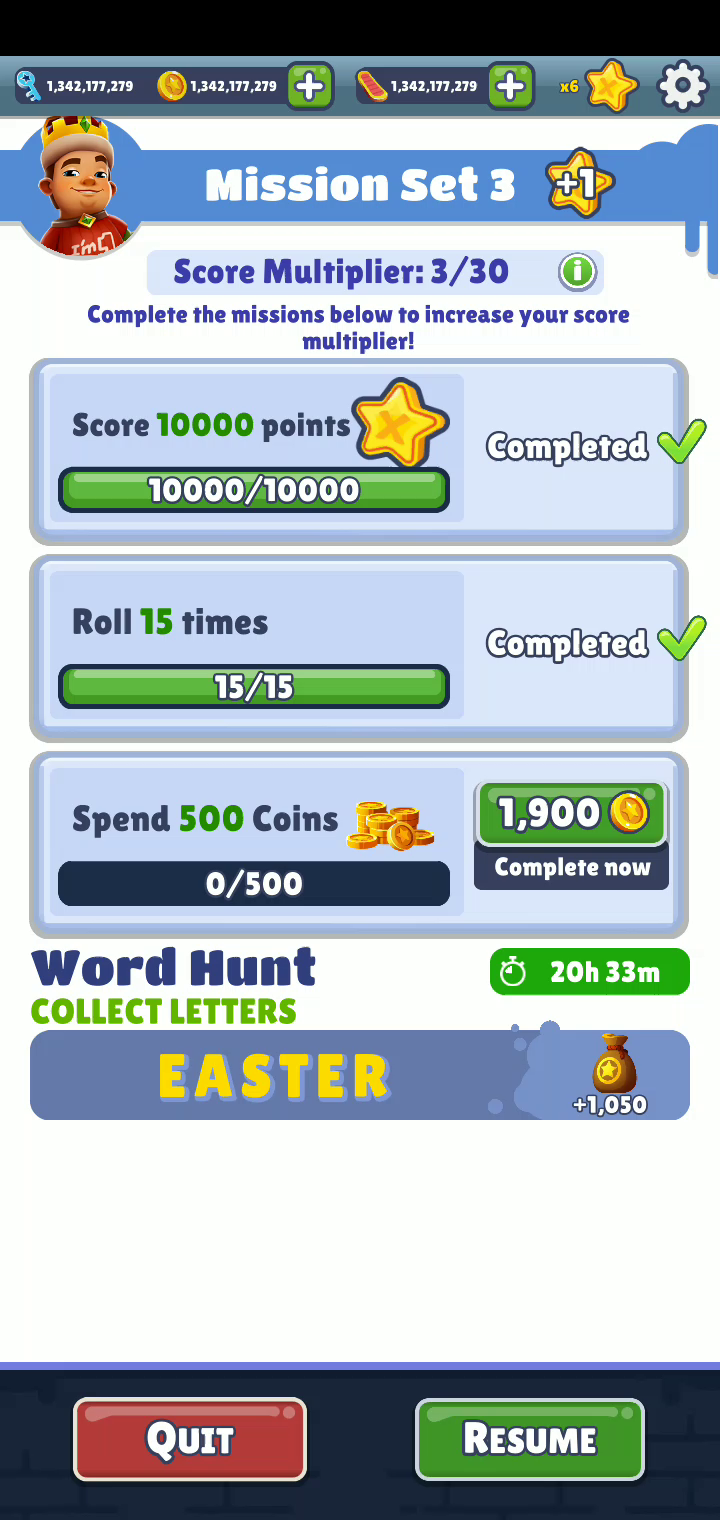Open the settings gear

pos(682,86)
